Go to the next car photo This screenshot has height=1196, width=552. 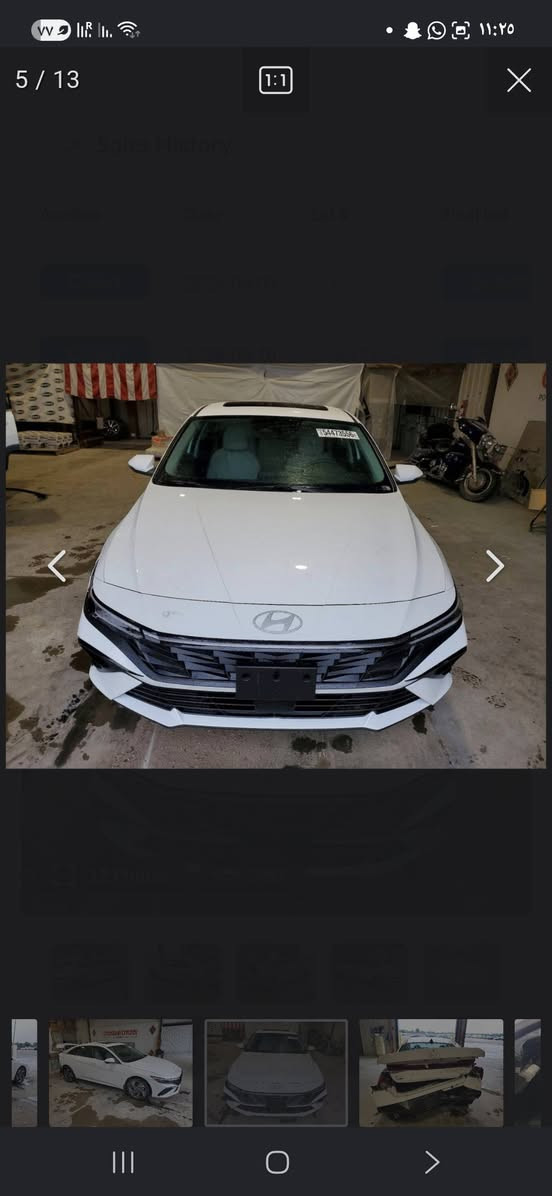(495, 566)
